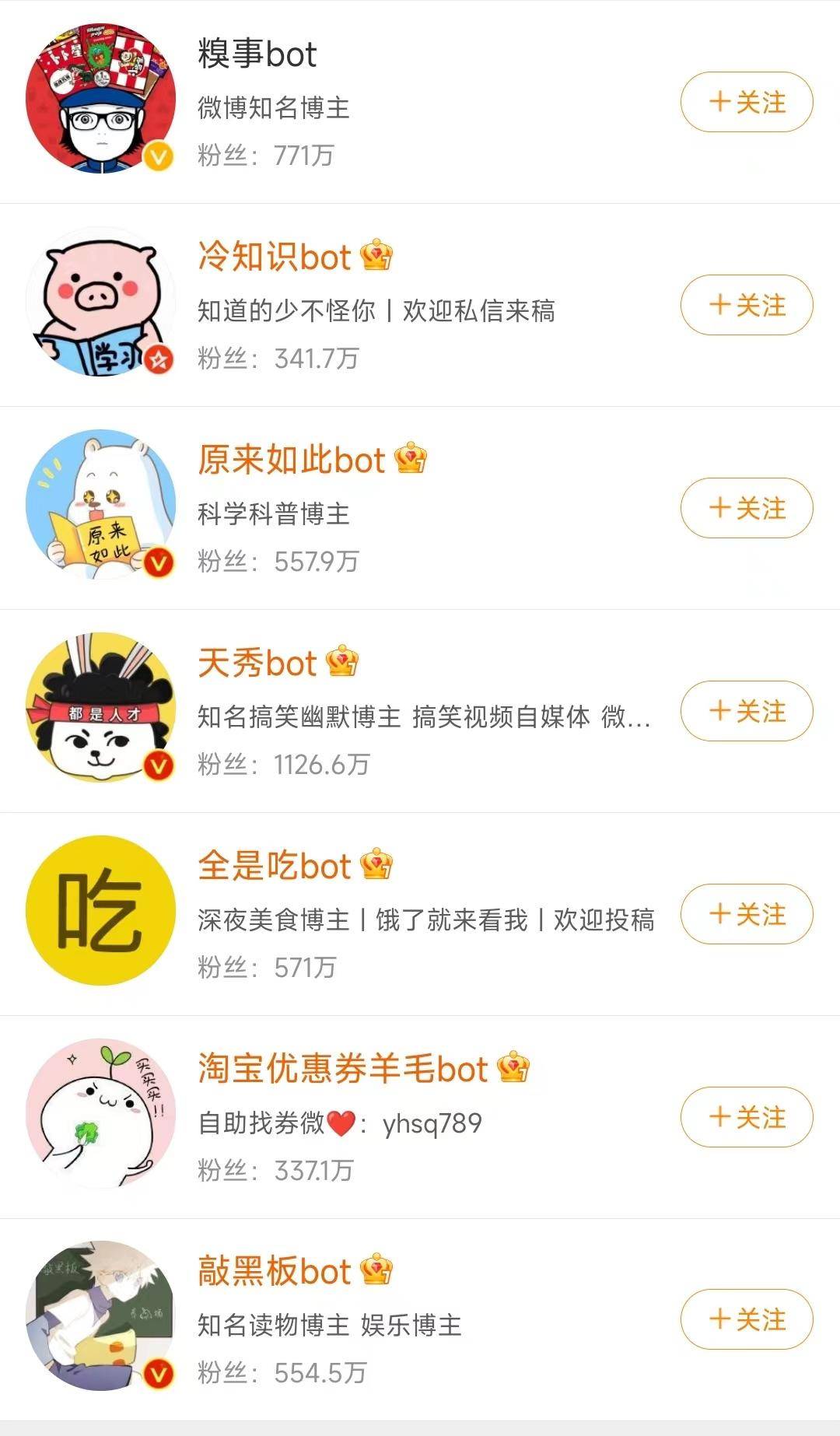Tap 关注 next to 冷知识bot
This screenshot has width=840, height=1436.
tap(747, 305)
